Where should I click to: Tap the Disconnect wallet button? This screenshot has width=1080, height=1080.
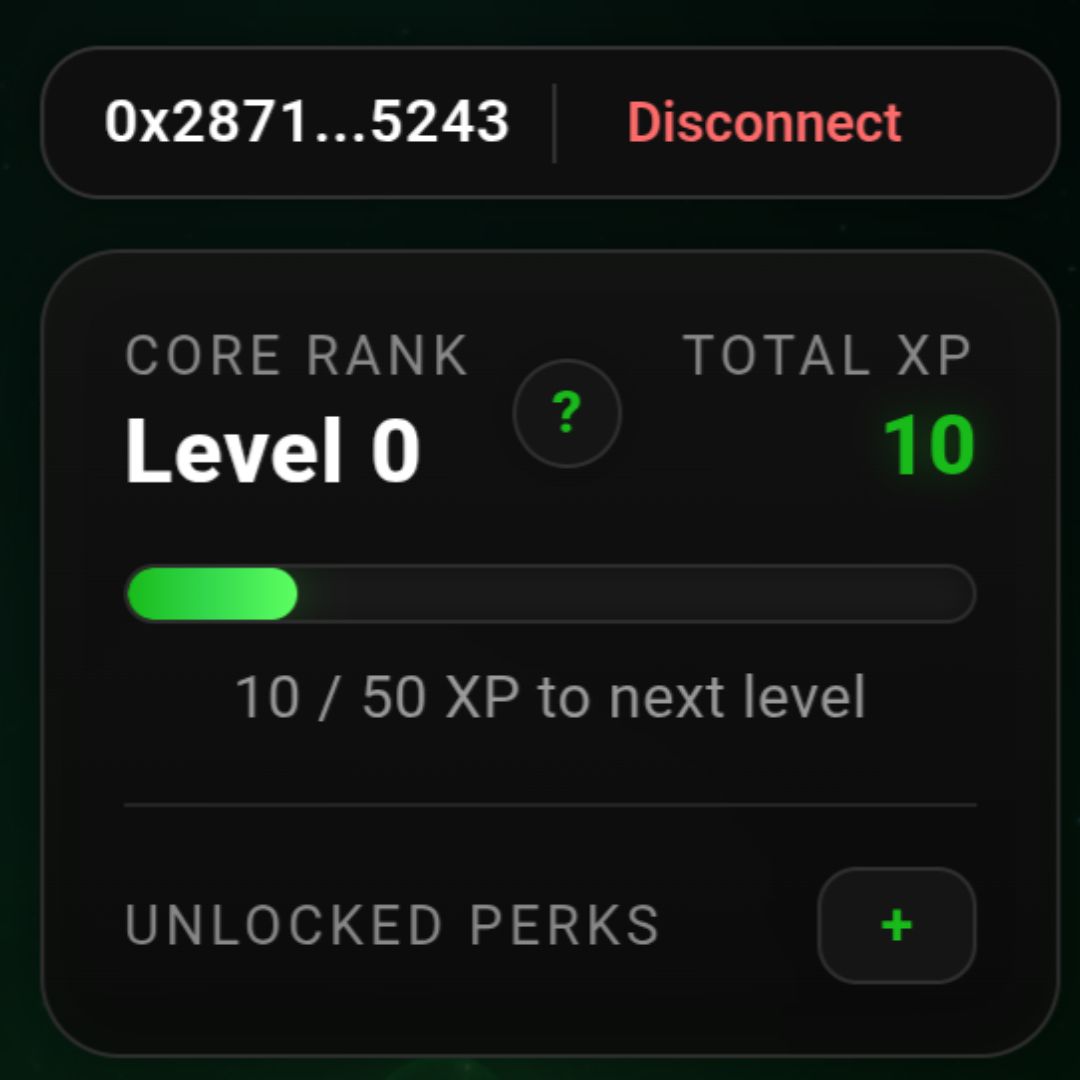click(x=764, y=122)
